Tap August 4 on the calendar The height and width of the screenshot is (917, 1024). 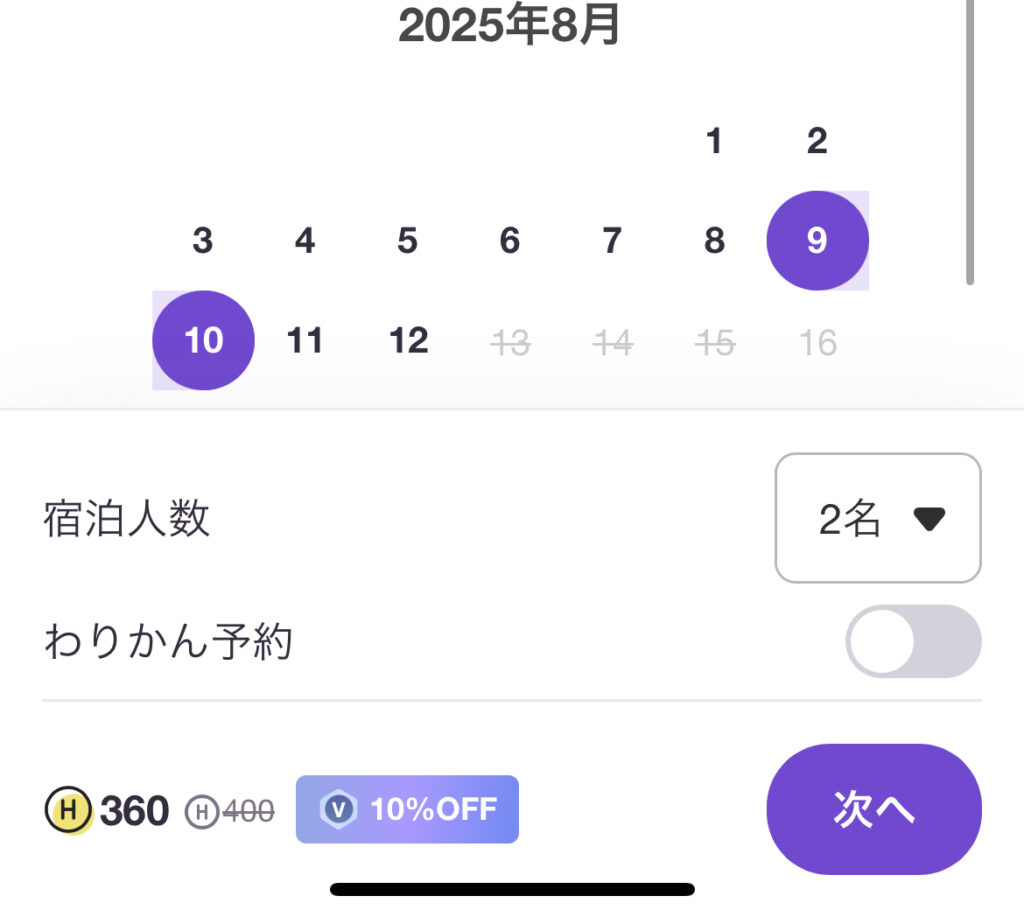coord(305,241)
